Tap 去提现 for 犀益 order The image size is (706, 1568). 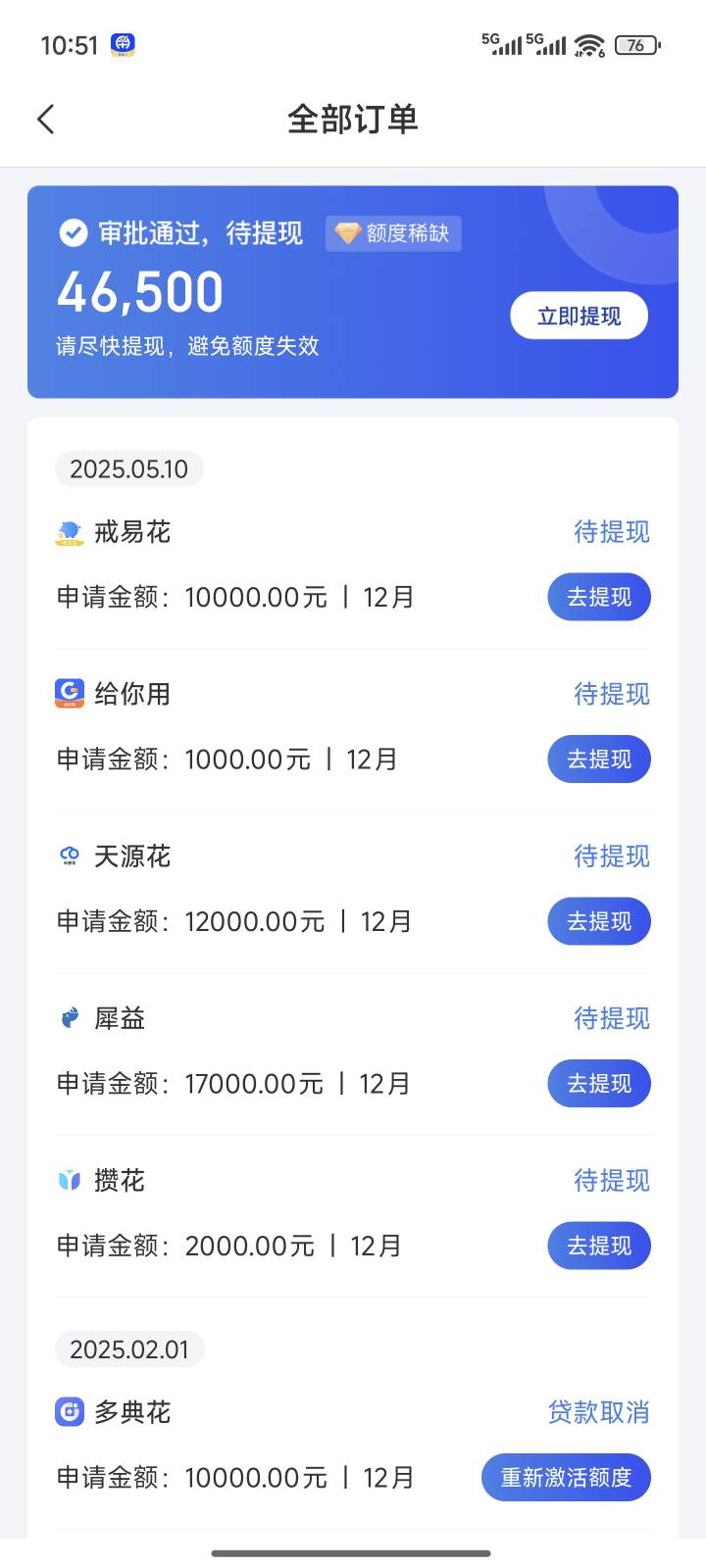599,1084
